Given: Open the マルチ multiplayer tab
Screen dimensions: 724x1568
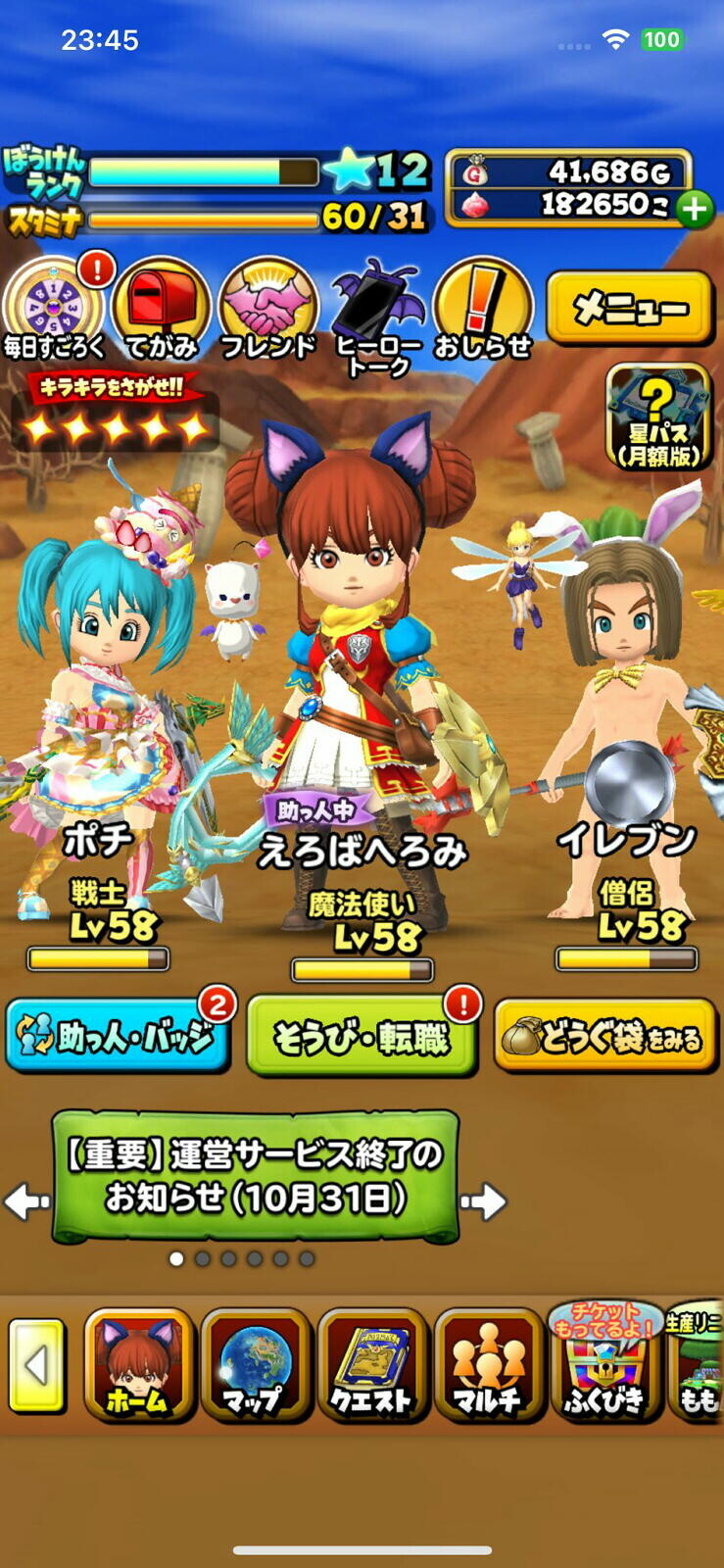Looking at the screenshot, I should pyautogui.click(x=488, y=1365).
